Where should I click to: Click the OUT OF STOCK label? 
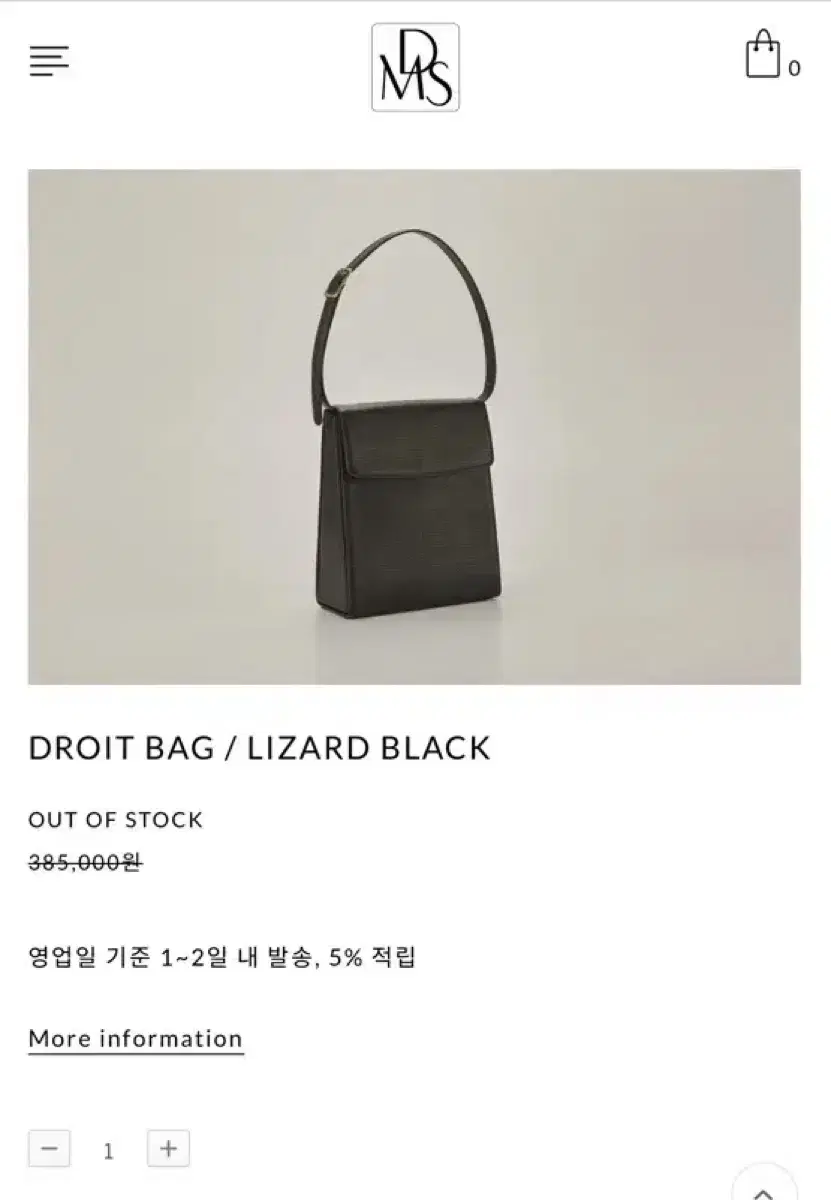tap(116, 821)
